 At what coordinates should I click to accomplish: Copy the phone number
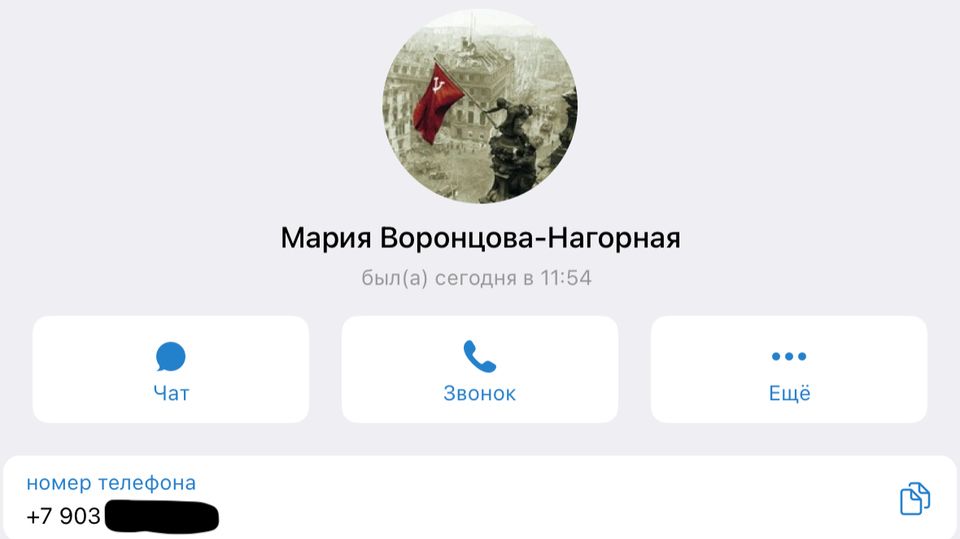pyautogui.click(x=914, y=498)
